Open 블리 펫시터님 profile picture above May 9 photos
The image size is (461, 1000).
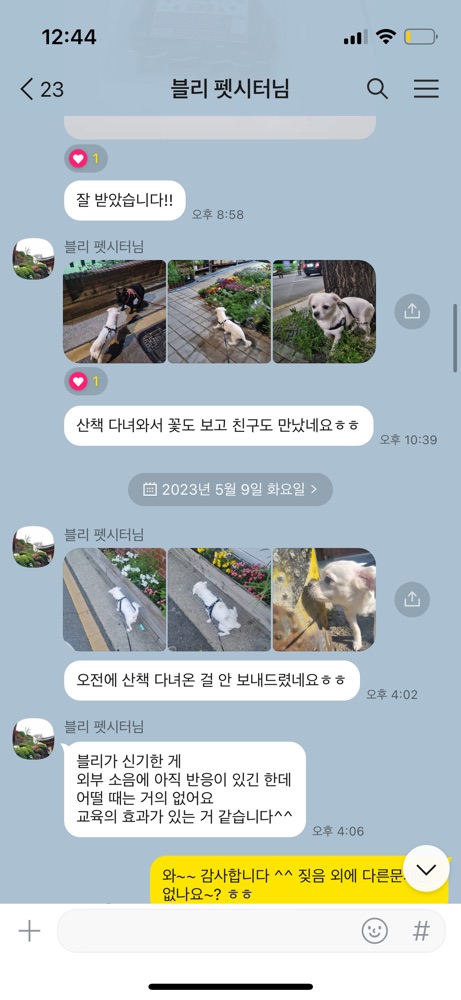click(33, 547)
